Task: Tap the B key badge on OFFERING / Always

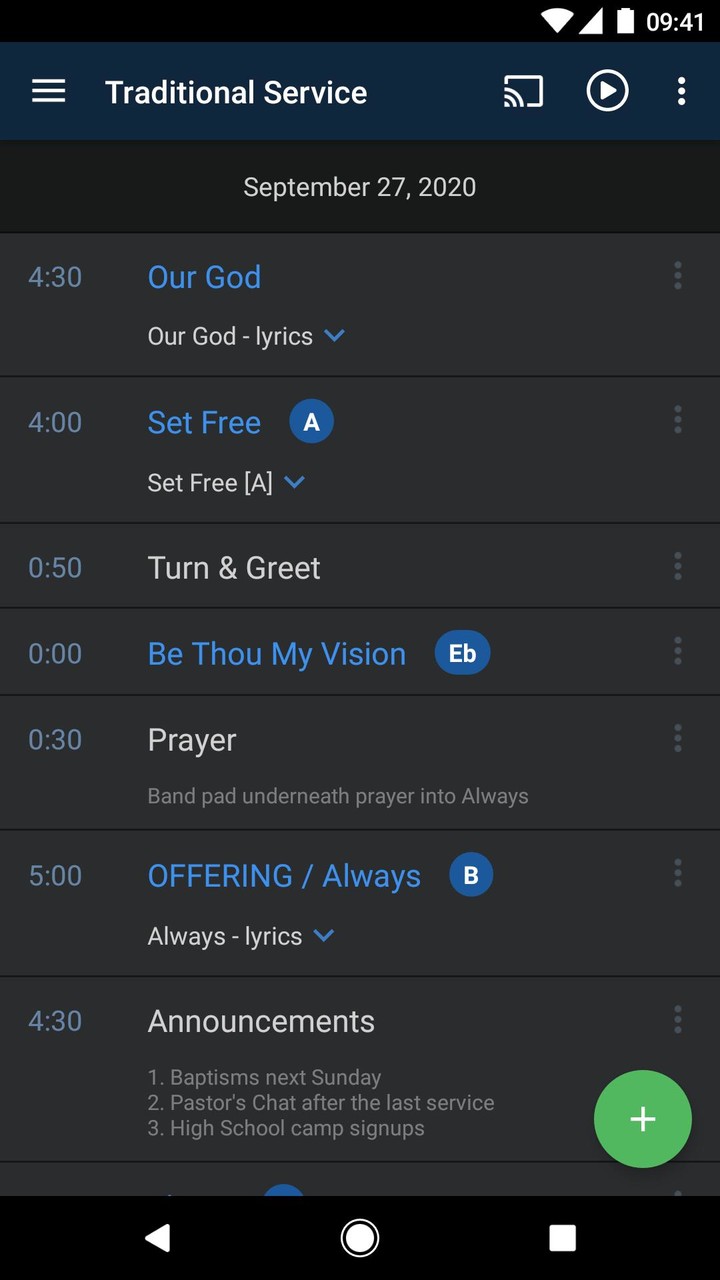Action: (470, 874)
